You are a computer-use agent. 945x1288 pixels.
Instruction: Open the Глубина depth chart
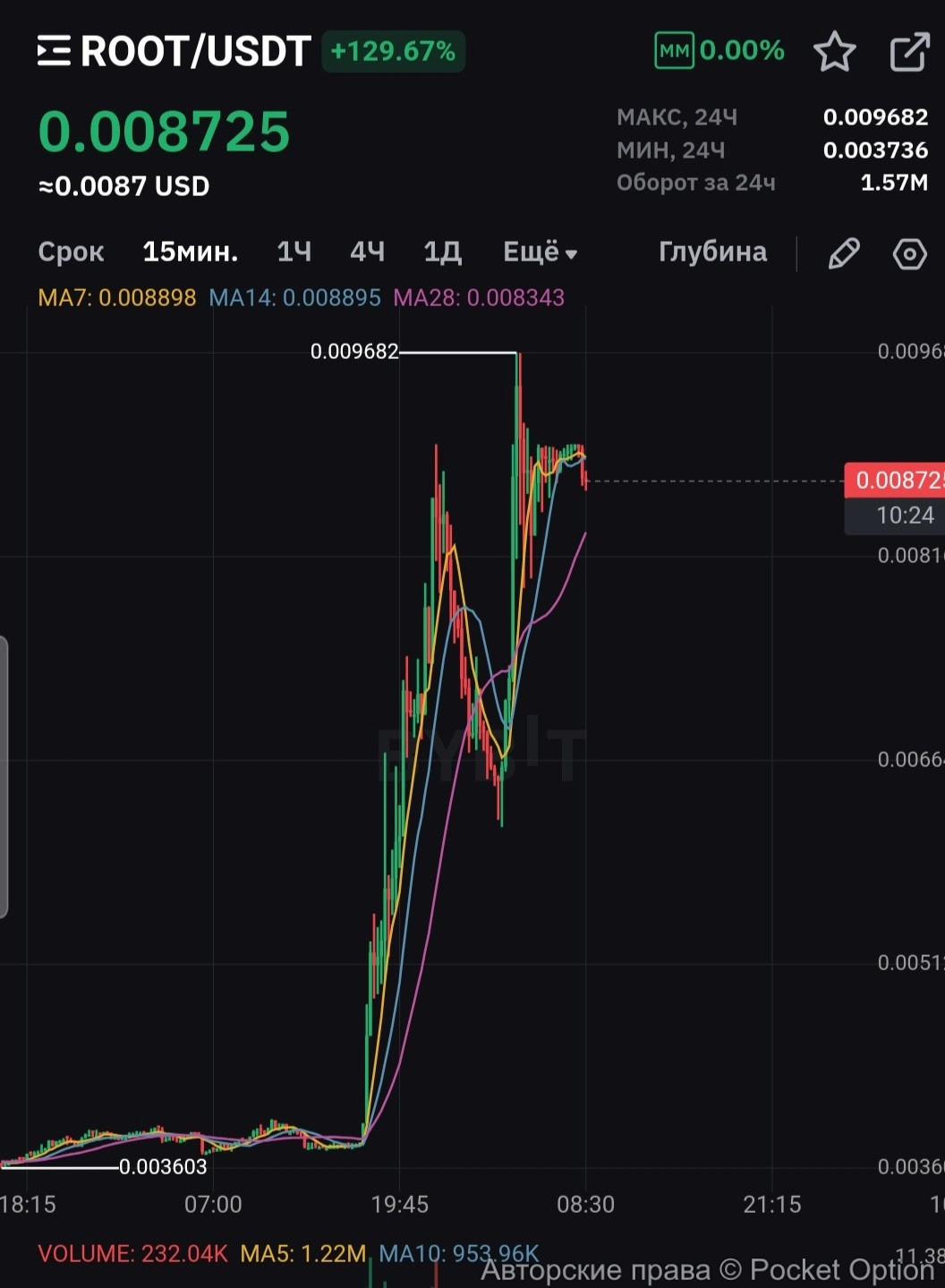(712, 252)
